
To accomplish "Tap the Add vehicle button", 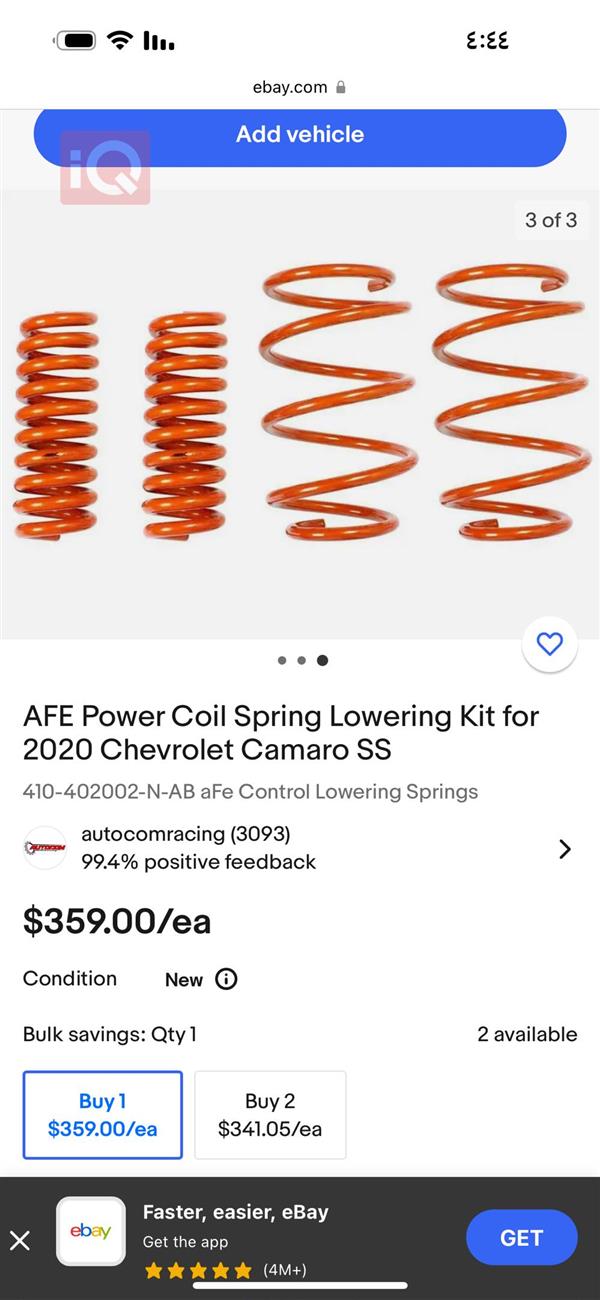I will pos(300,135).
